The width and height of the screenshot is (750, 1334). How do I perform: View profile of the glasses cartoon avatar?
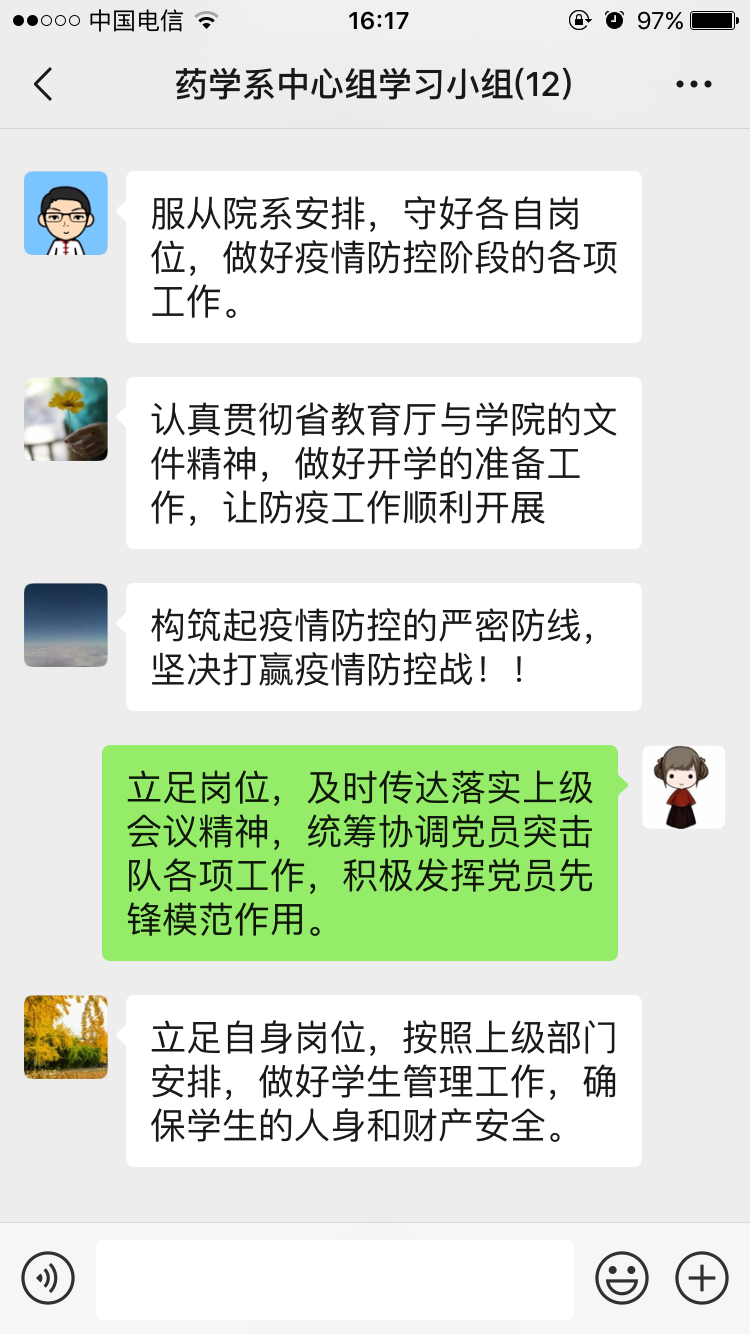coord(66,213)
